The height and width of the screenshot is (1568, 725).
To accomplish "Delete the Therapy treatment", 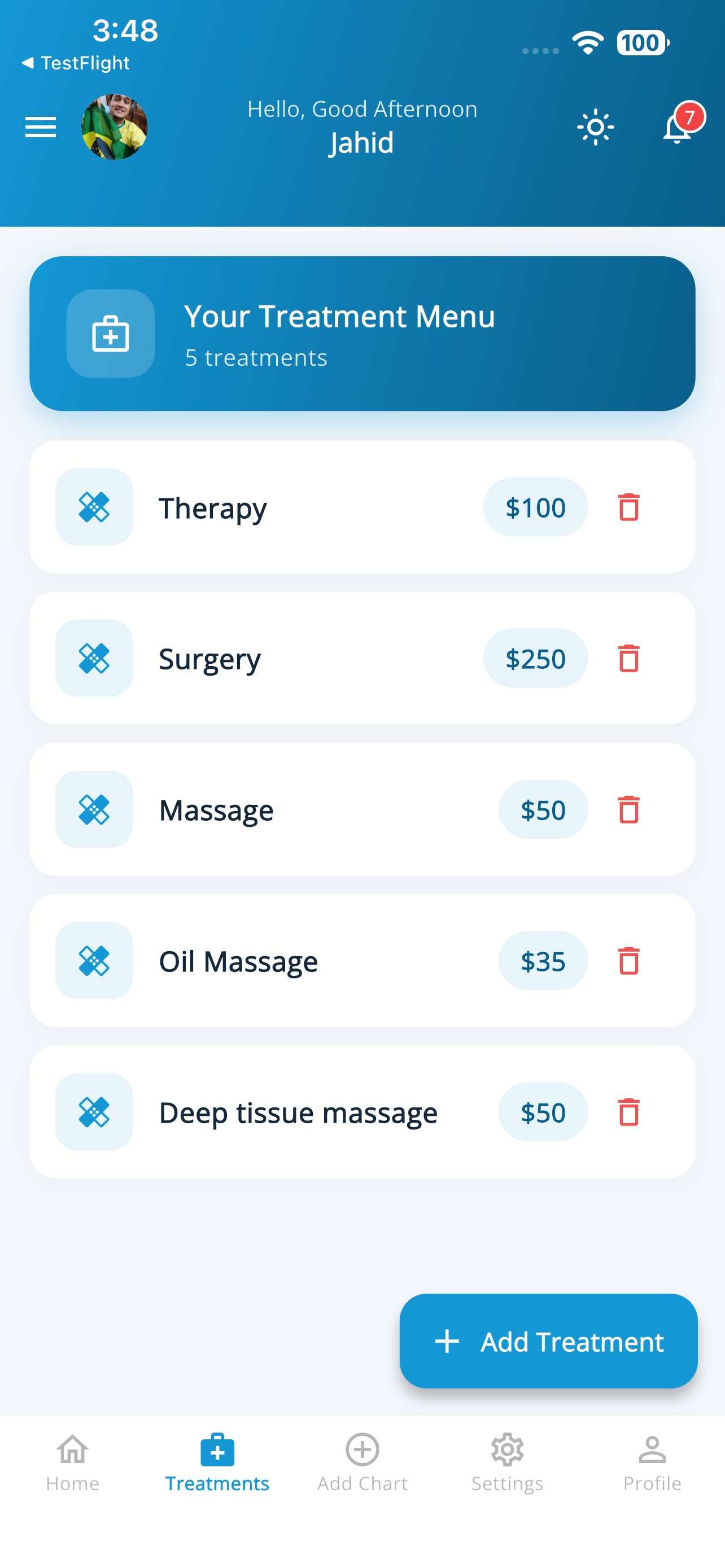I will (628, 507).
